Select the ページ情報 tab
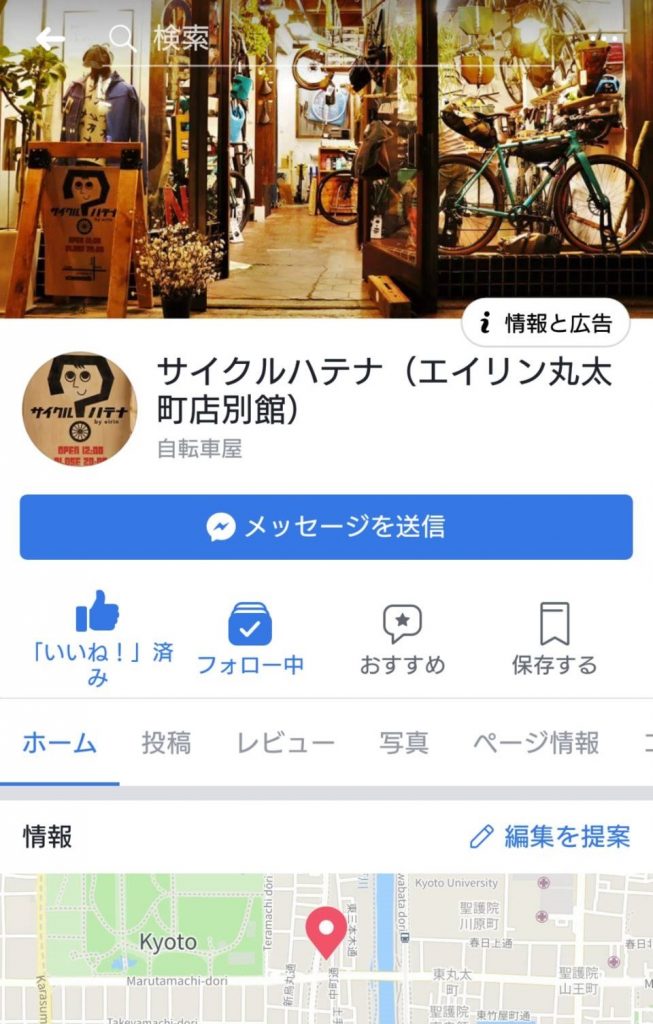 (536, 743)
